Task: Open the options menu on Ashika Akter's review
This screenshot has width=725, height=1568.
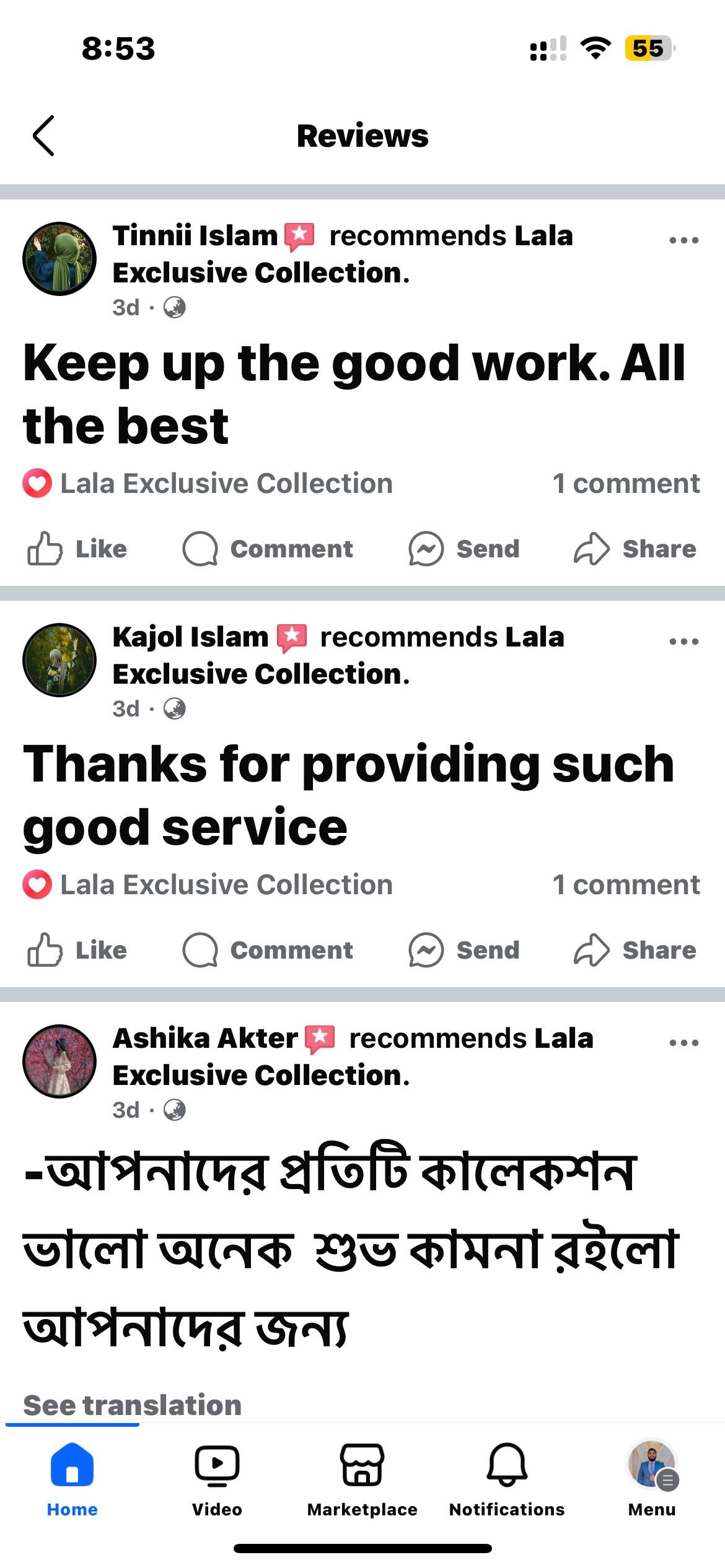Action: pos(683,1043)
